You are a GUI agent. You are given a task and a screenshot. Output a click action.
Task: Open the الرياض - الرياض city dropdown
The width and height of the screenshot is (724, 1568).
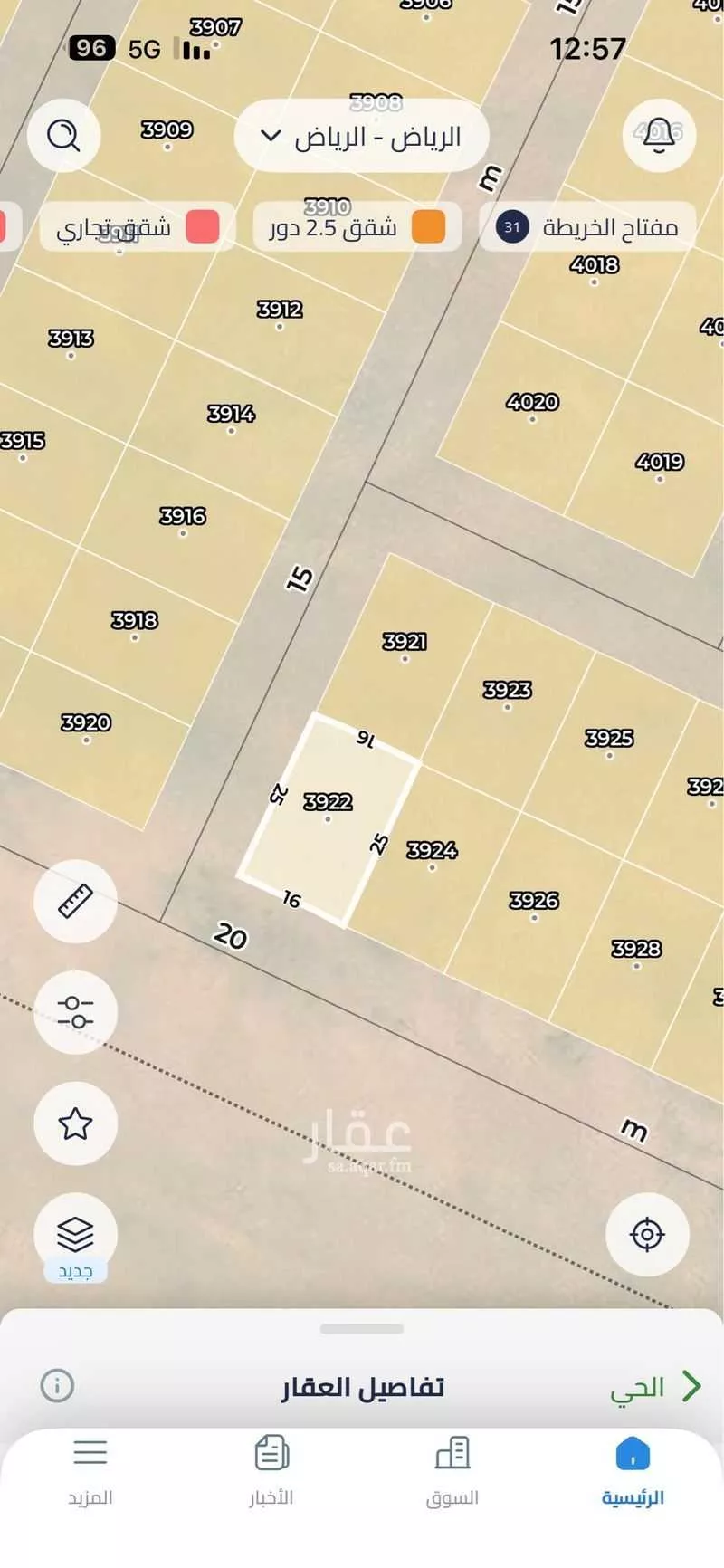[361, 136]
